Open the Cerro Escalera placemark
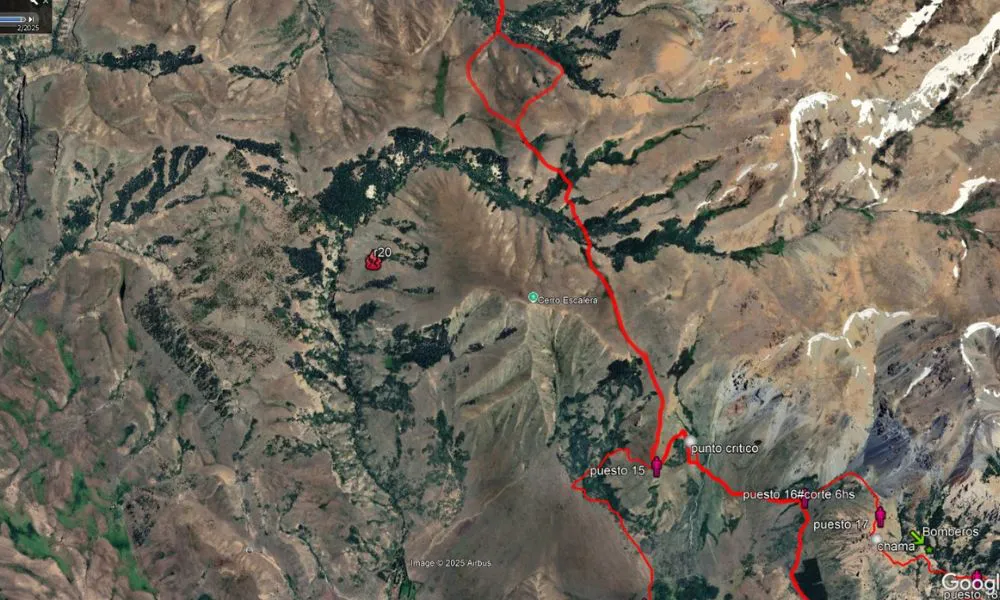 pos(532,298)
